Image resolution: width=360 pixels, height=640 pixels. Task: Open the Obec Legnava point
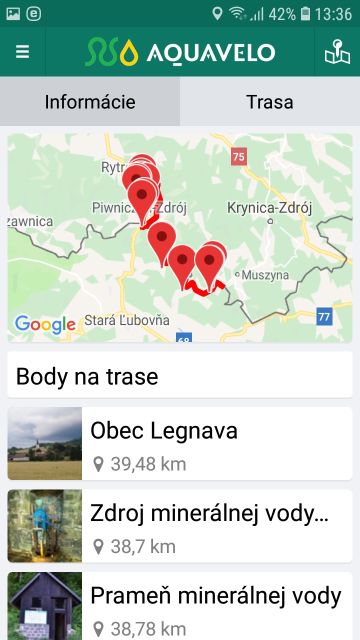(x=180, y=443)
